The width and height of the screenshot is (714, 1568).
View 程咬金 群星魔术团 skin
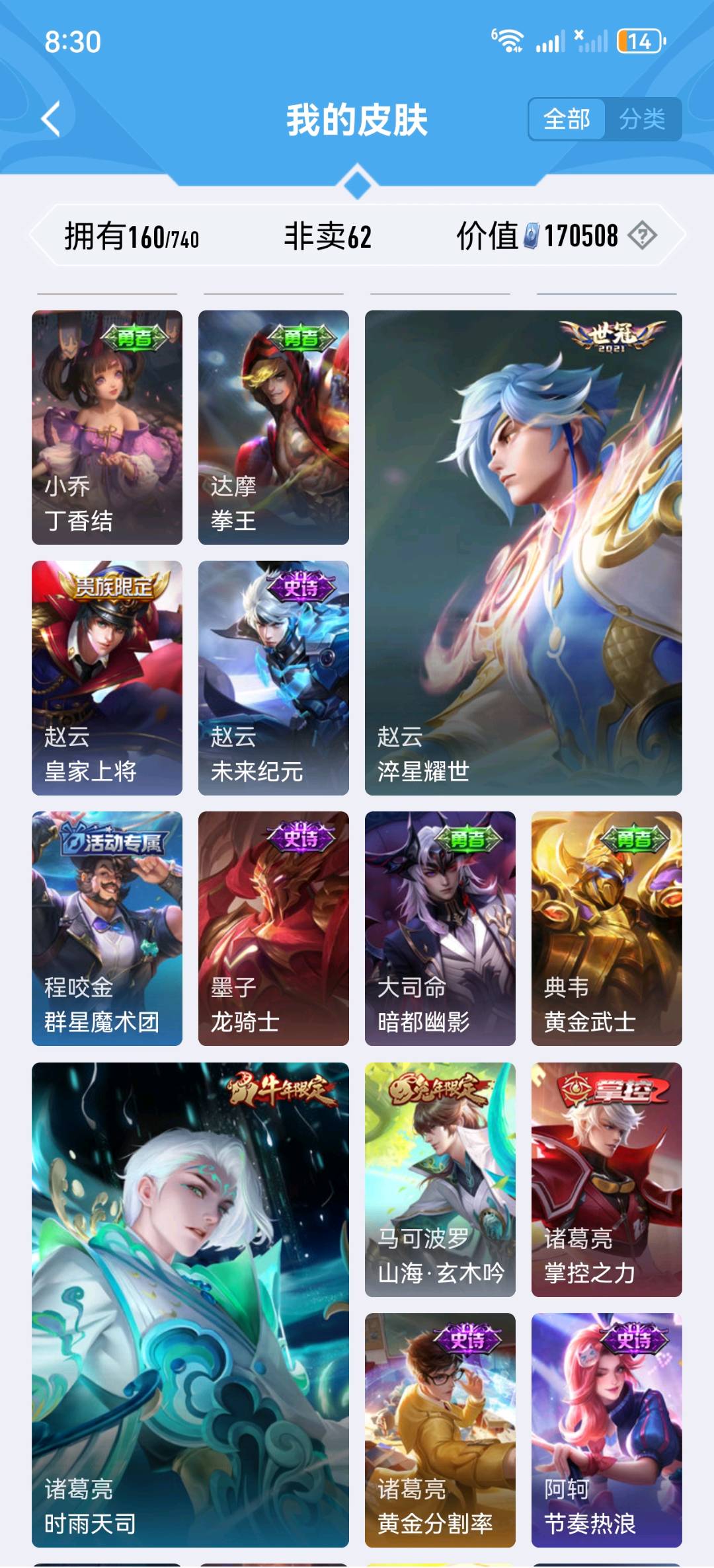click(107, 928)
